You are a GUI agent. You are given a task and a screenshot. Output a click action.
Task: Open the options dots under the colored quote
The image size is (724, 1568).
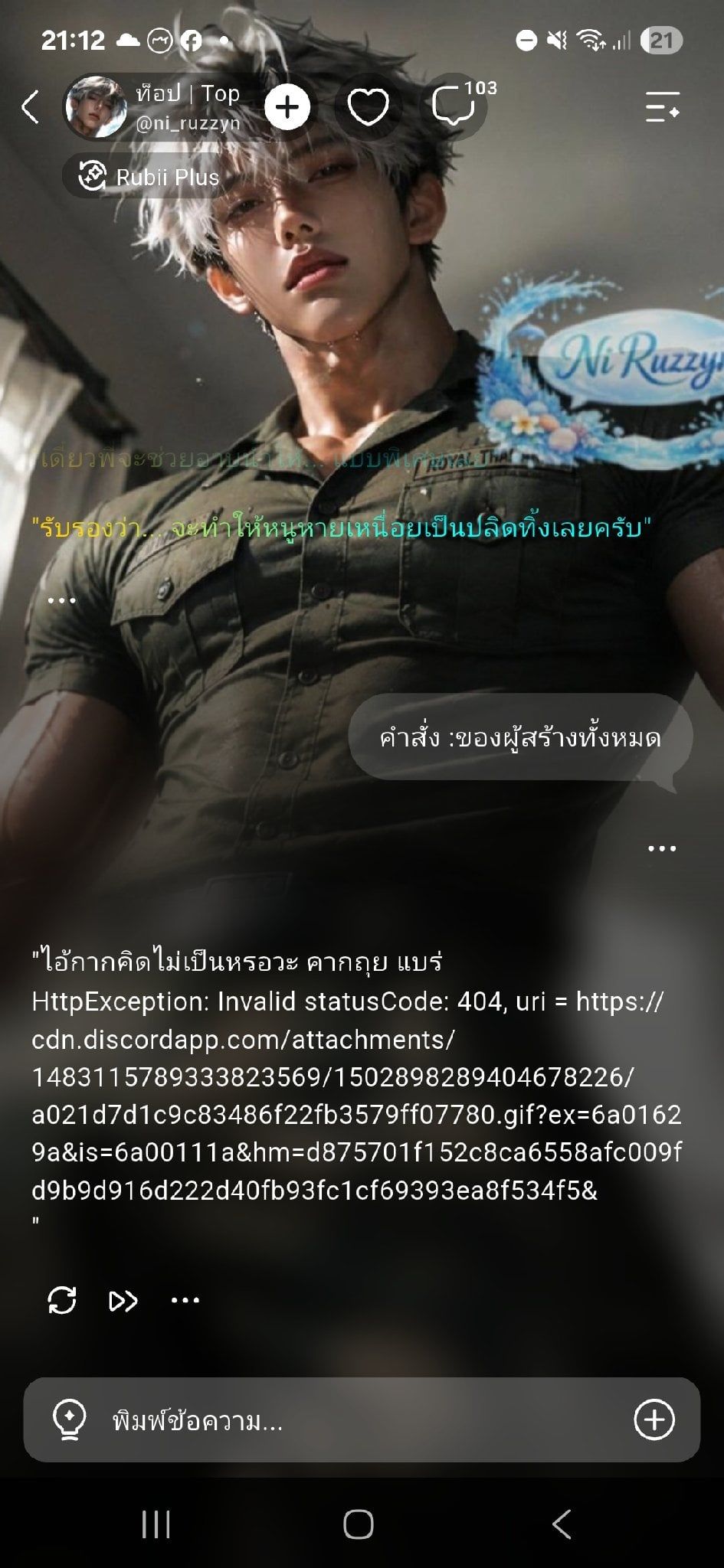click(x=61, y=600)
